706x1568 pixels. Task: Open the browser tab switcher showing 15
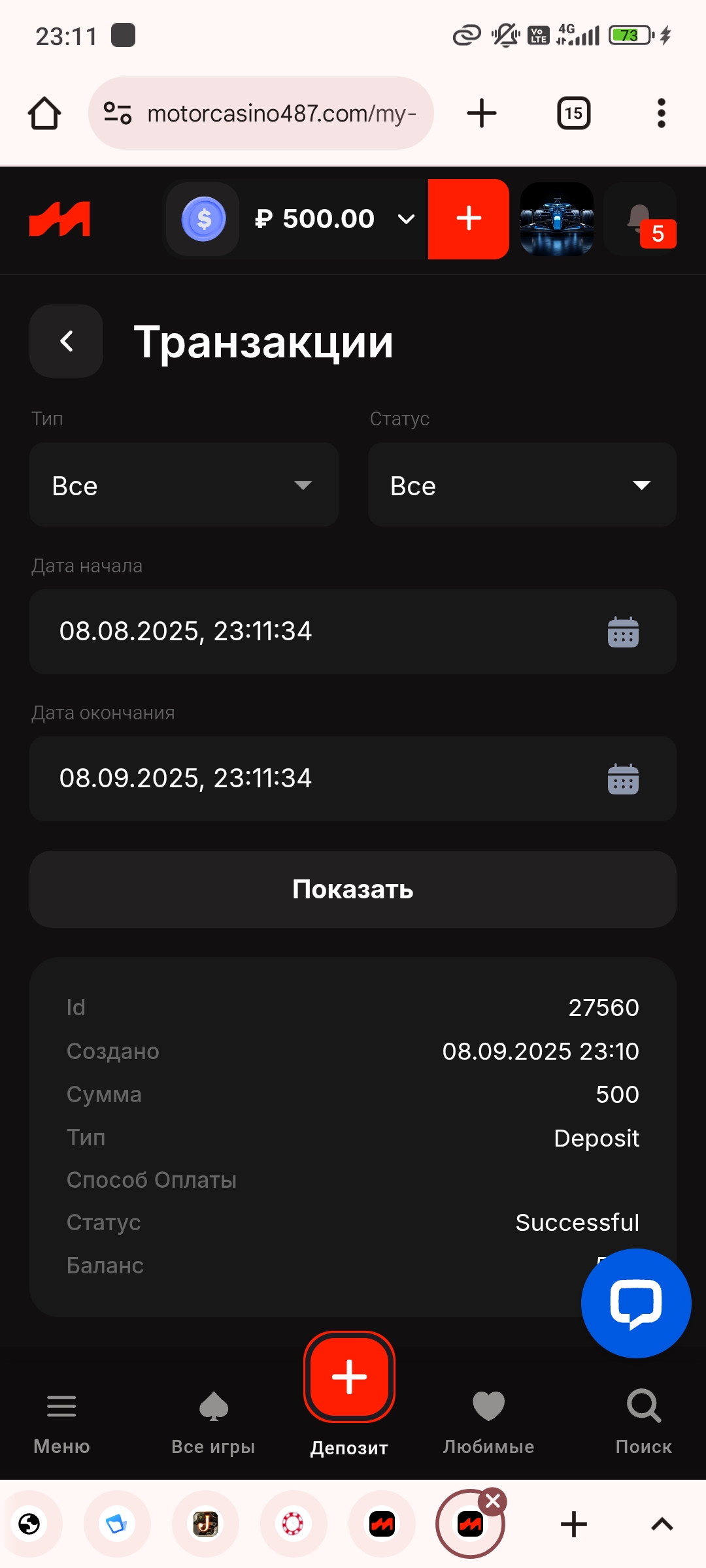click(x=573, y=113)
